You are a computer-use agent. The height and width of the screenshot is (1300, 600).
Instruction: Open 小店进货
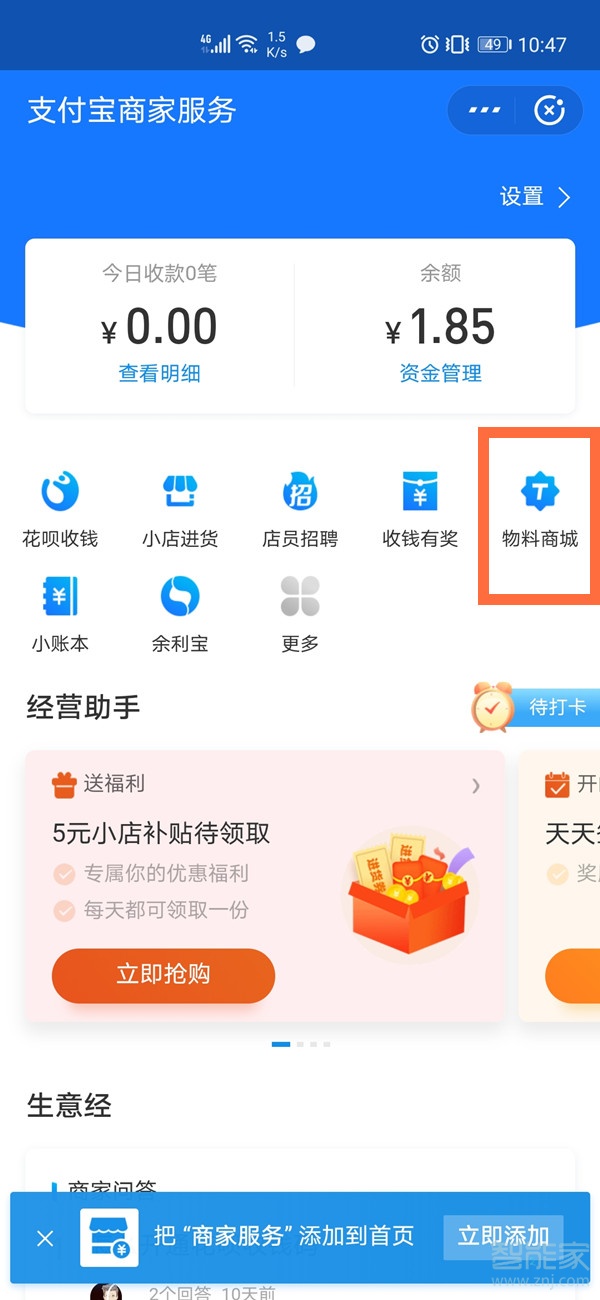(x=180, y=510)
